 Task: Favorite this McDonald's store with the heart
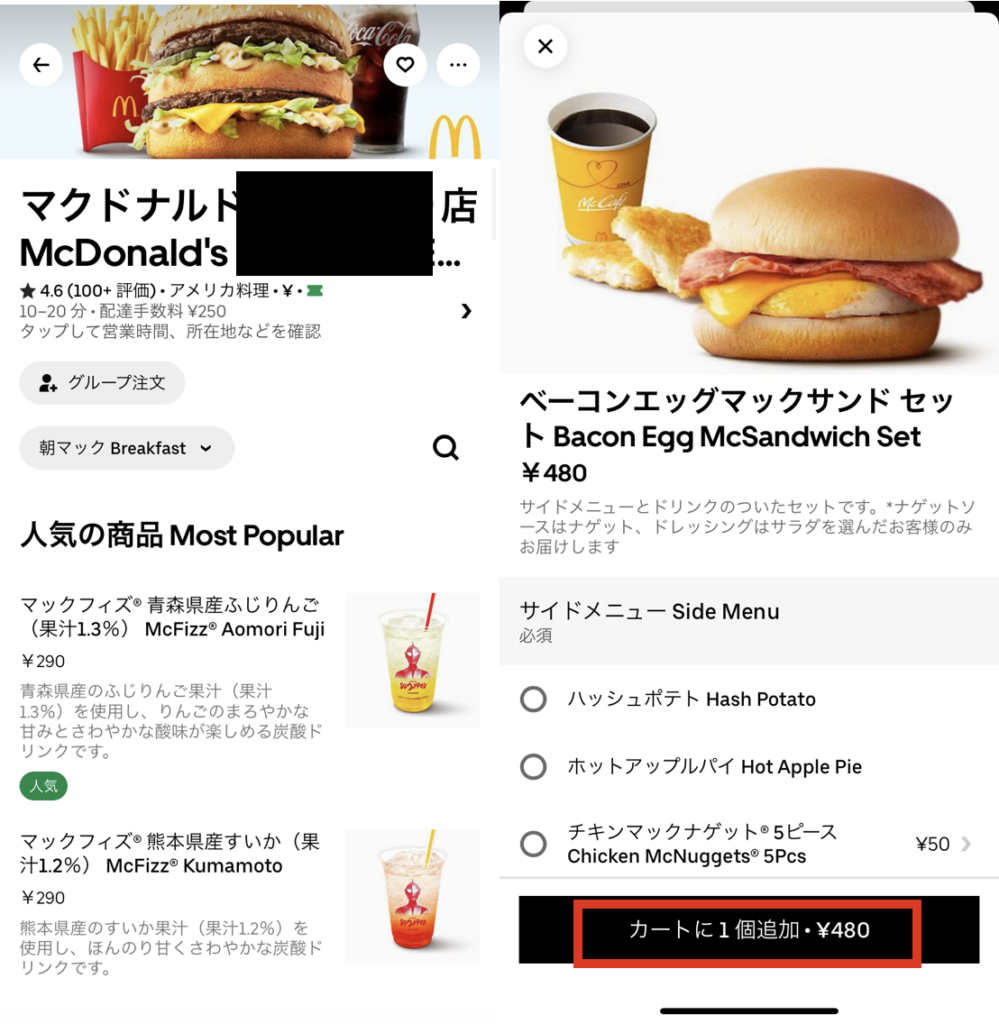405,65
